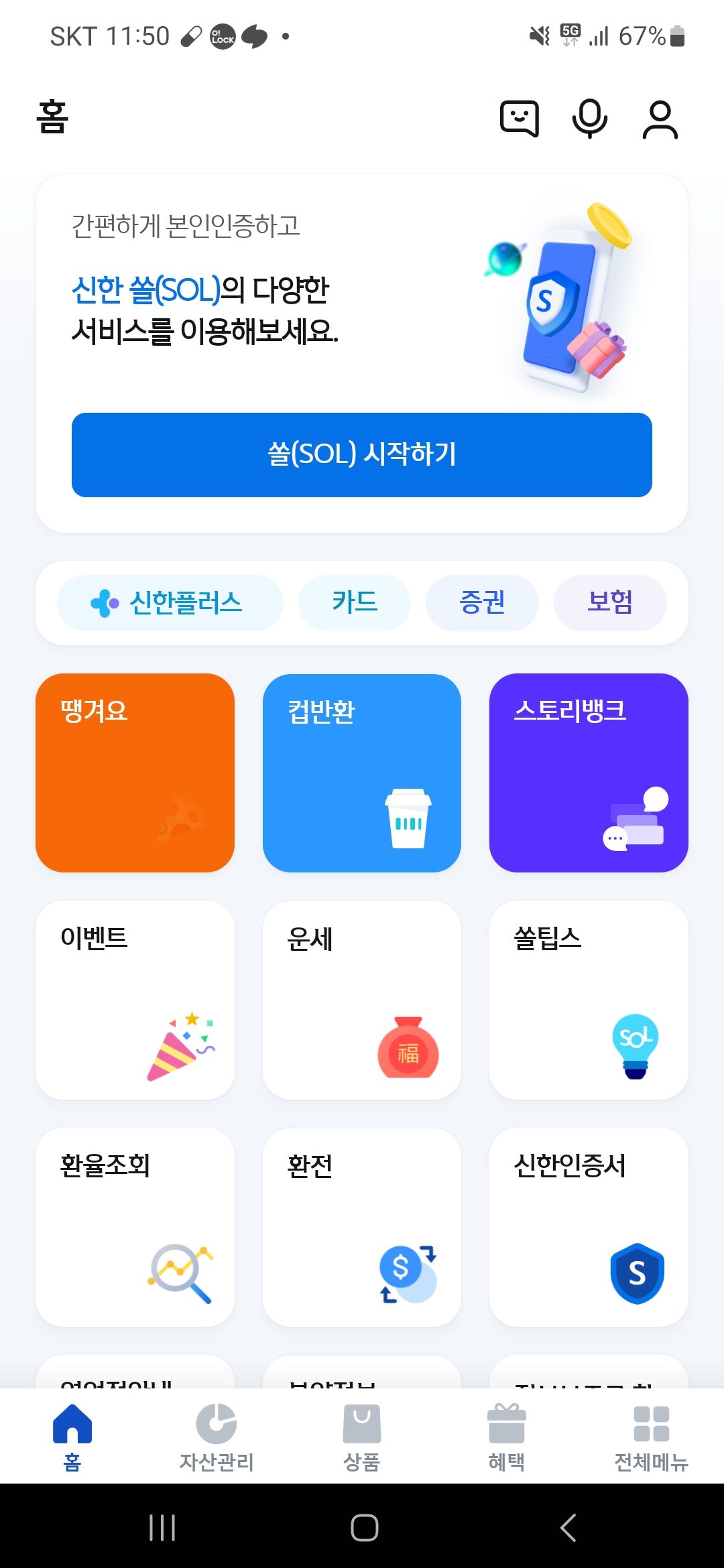Tap the 보험 insurance filter chip

coord(609,602)
